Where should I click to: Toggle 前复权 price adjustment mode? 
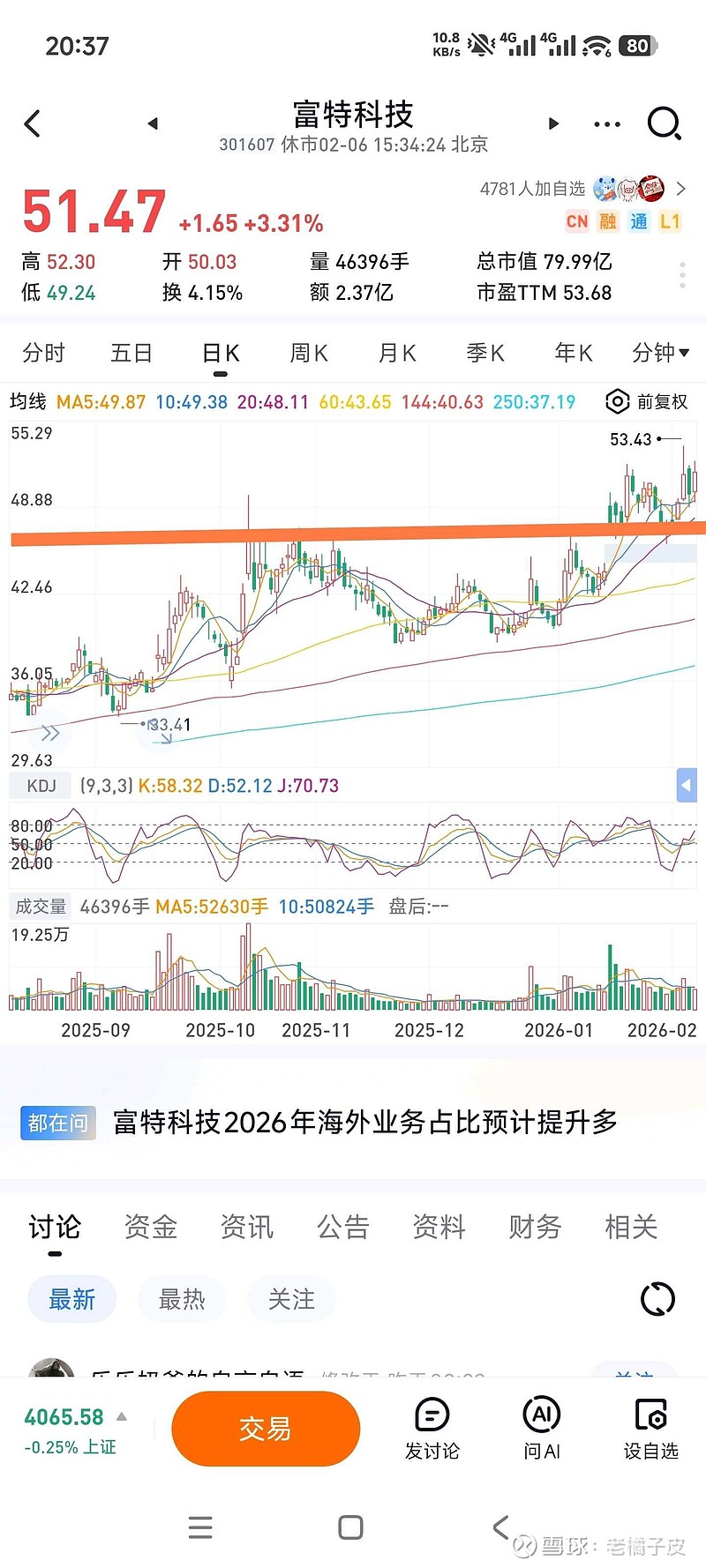tap(662, 401)
